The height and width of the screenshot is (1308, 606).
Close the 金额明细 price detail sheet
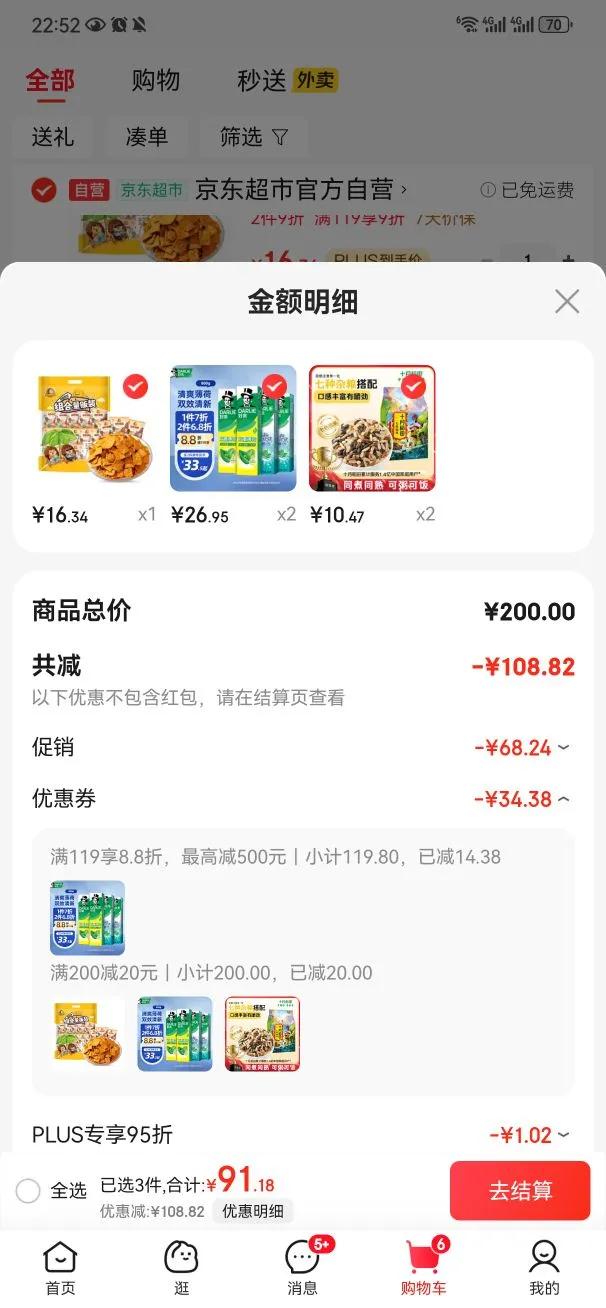[567, 301]
